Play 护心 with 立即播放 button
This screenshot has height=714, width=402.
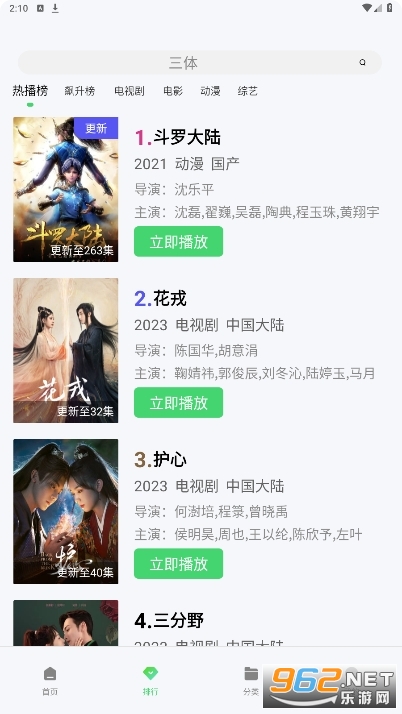[178, 564]
